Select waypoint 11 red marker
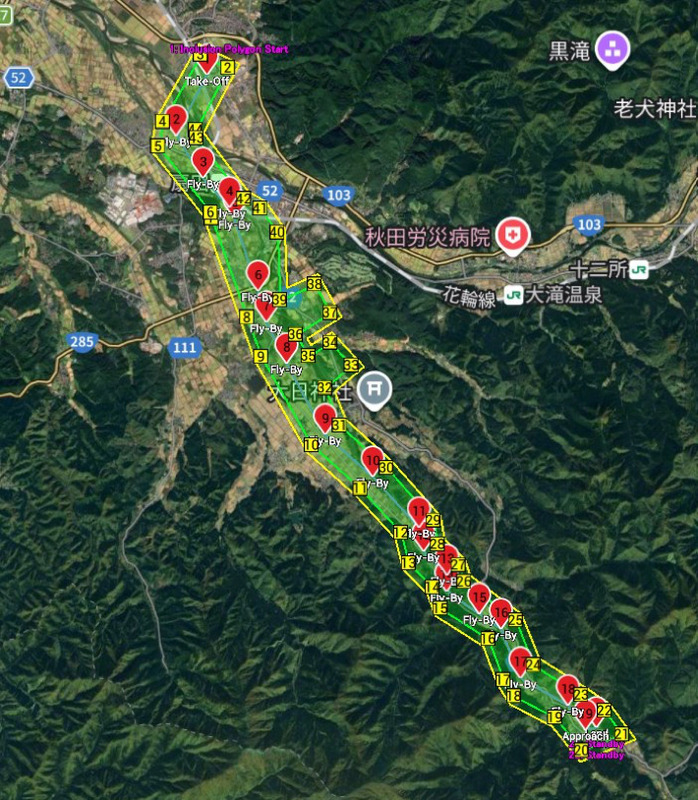Screen dimensions: 698x800 point(418,510)
